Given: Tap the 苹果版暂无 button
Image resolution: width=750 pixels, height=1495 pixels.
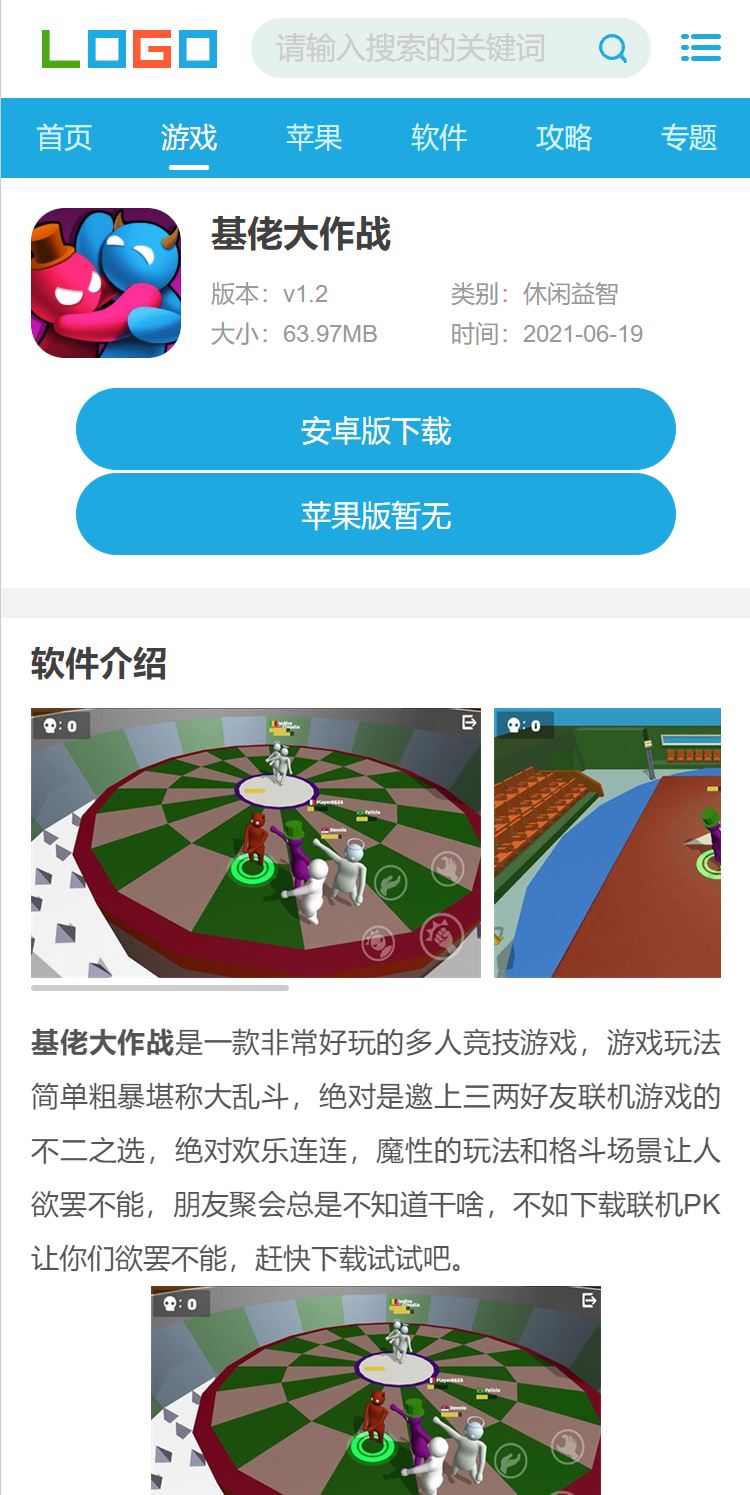Looking at the screenshot, I should pos(375,515).
